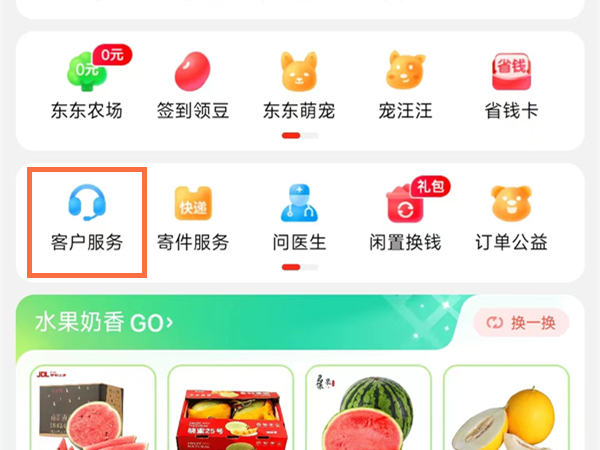This screenshot has height=450, width=600.
Task: Open 客户服务 customer service
Action: [x=87, y=218]
